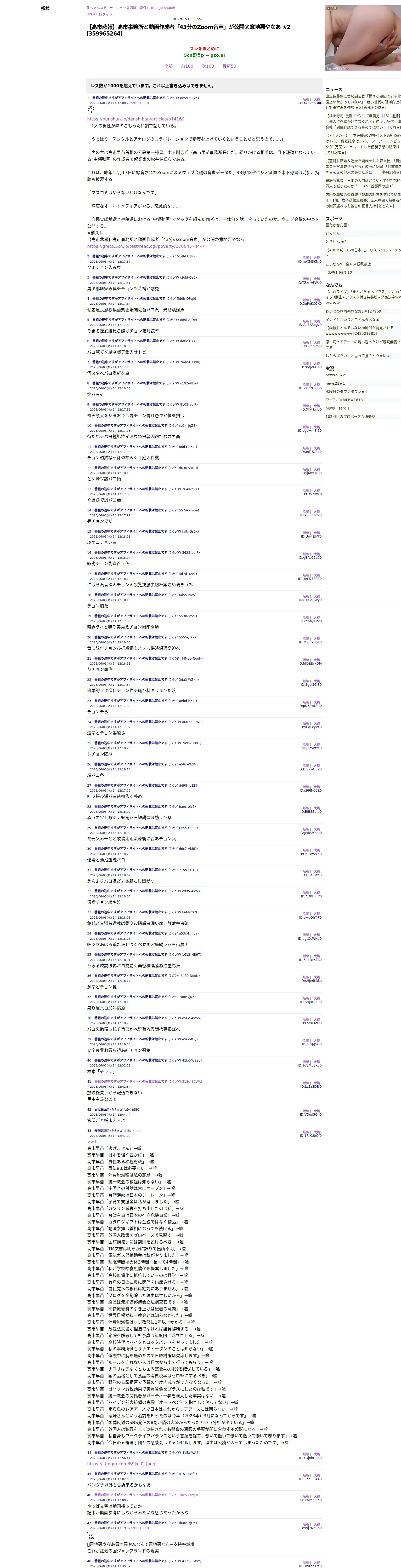Jump to 前100 posts
The width and height of the screenshot is (401, 1568).
(187, 66)
